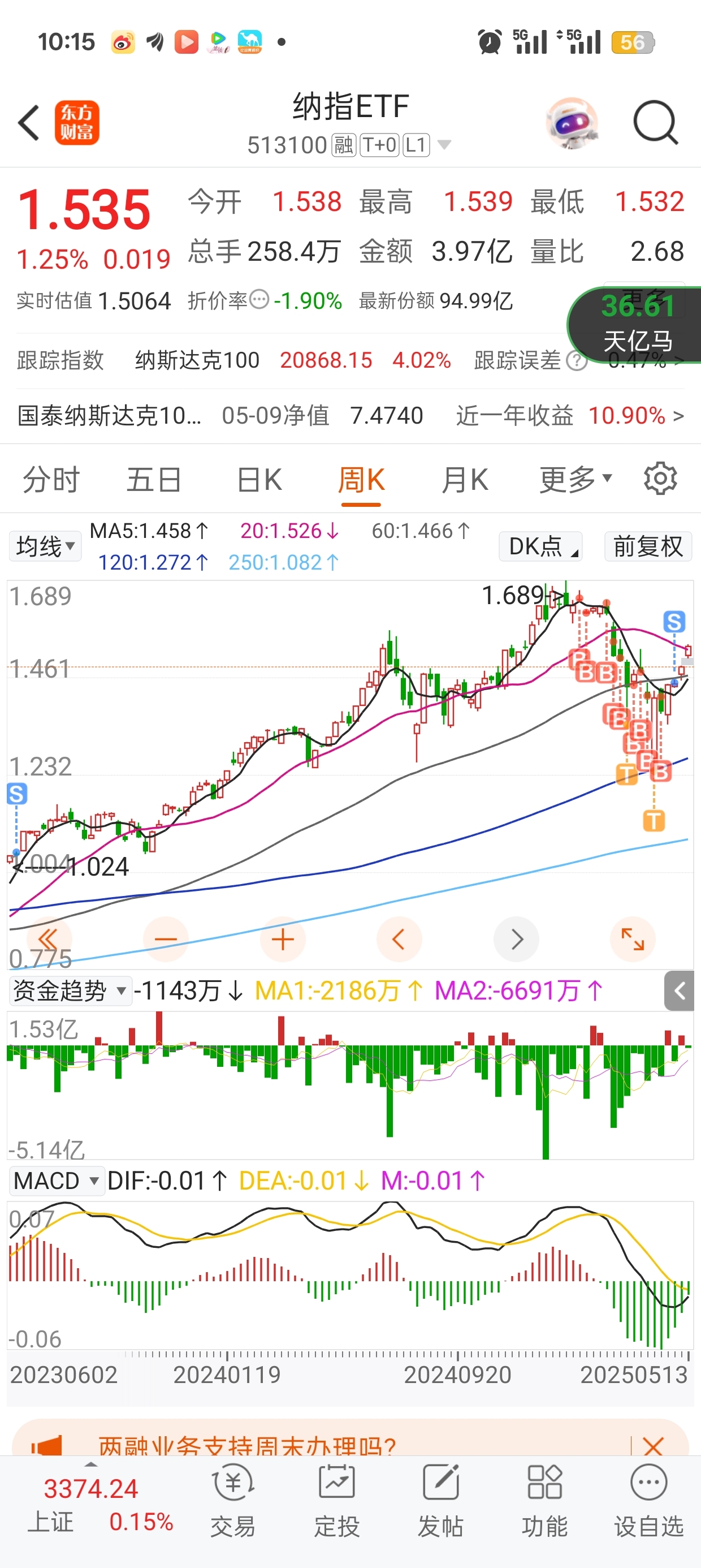Open the 更多 chart period dropdown
Viewport: 701px width, 1568px height.
tap(571, 479)
